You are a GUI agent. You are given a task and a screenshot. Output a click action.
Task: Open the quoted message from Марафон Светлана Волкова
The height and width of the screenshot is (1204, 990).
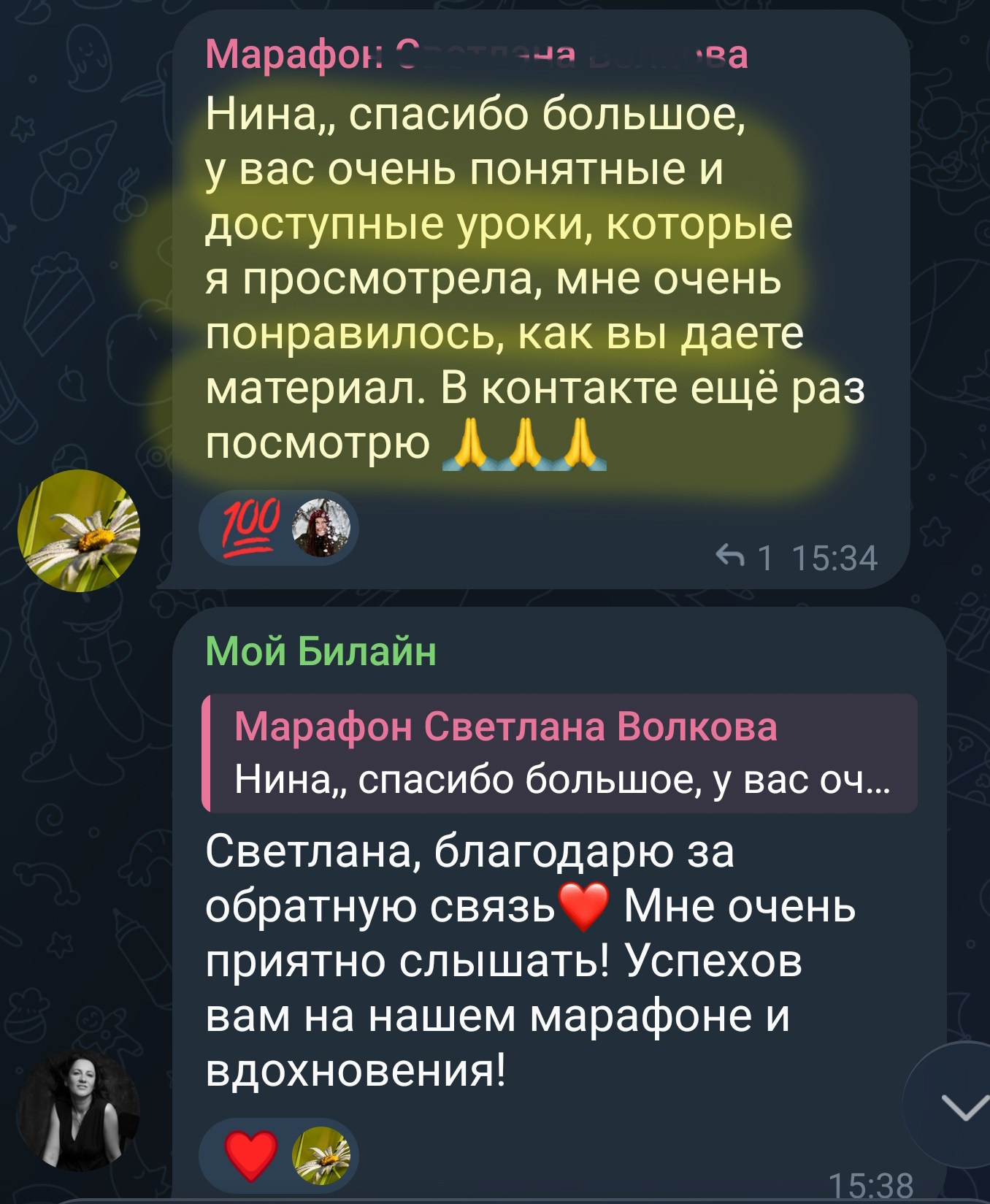tap(559, 754)
